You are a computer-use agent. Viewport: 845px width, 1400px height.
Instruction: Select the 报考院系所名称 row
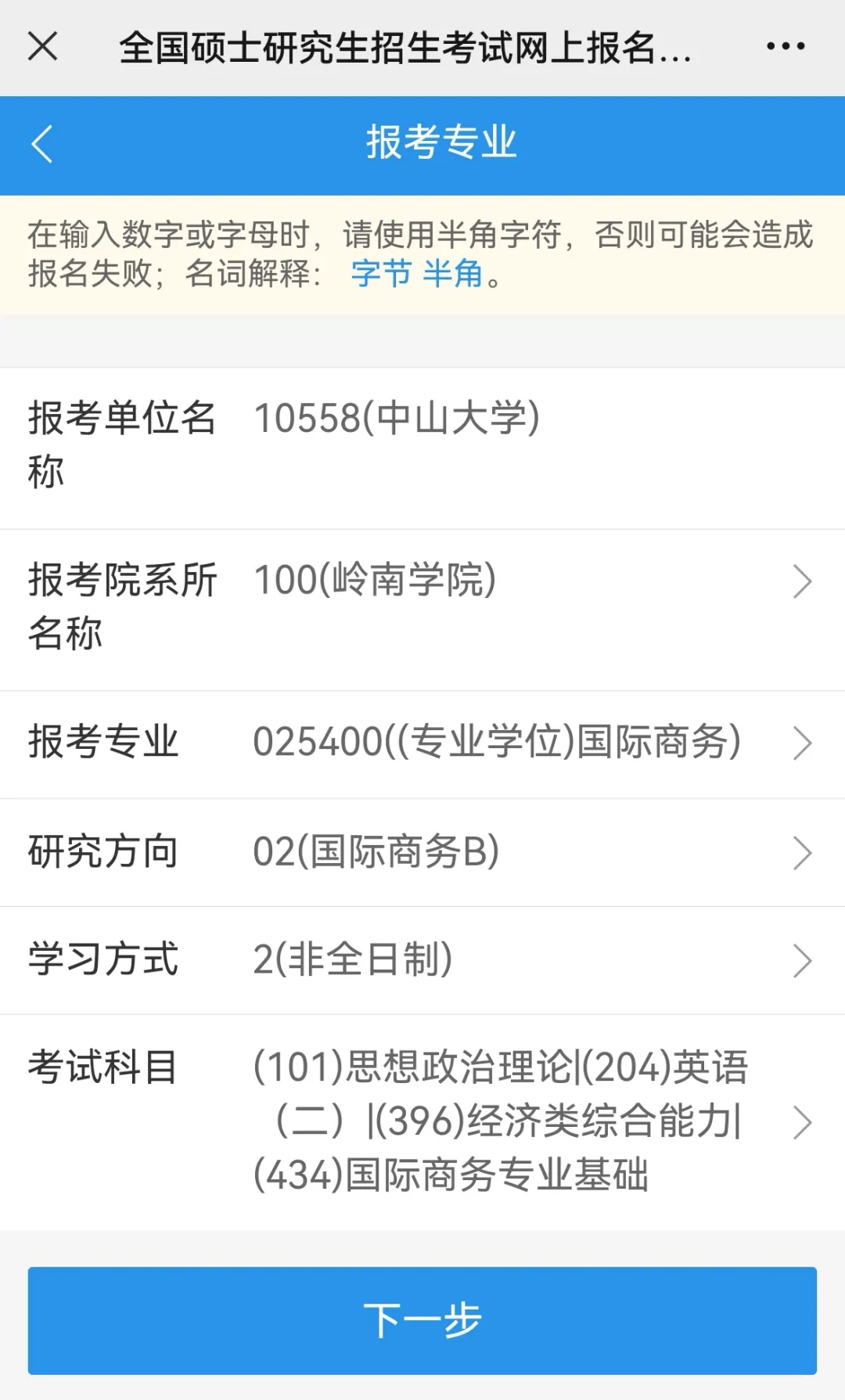point(422,609)
